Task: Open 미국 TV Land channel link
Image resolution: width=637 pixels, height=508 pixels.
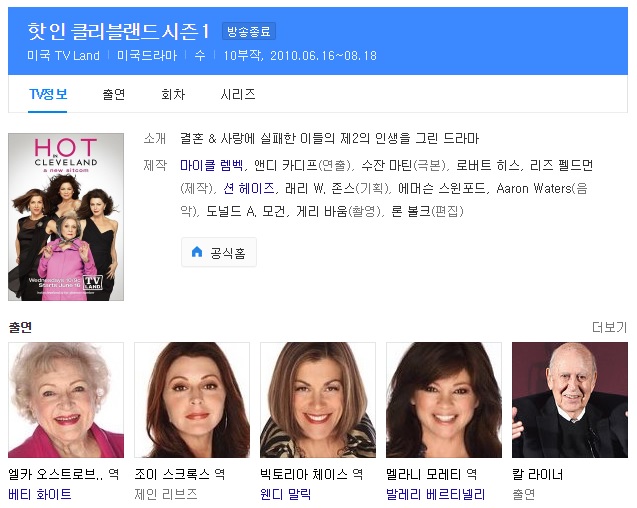Action: tap(64, 55)
